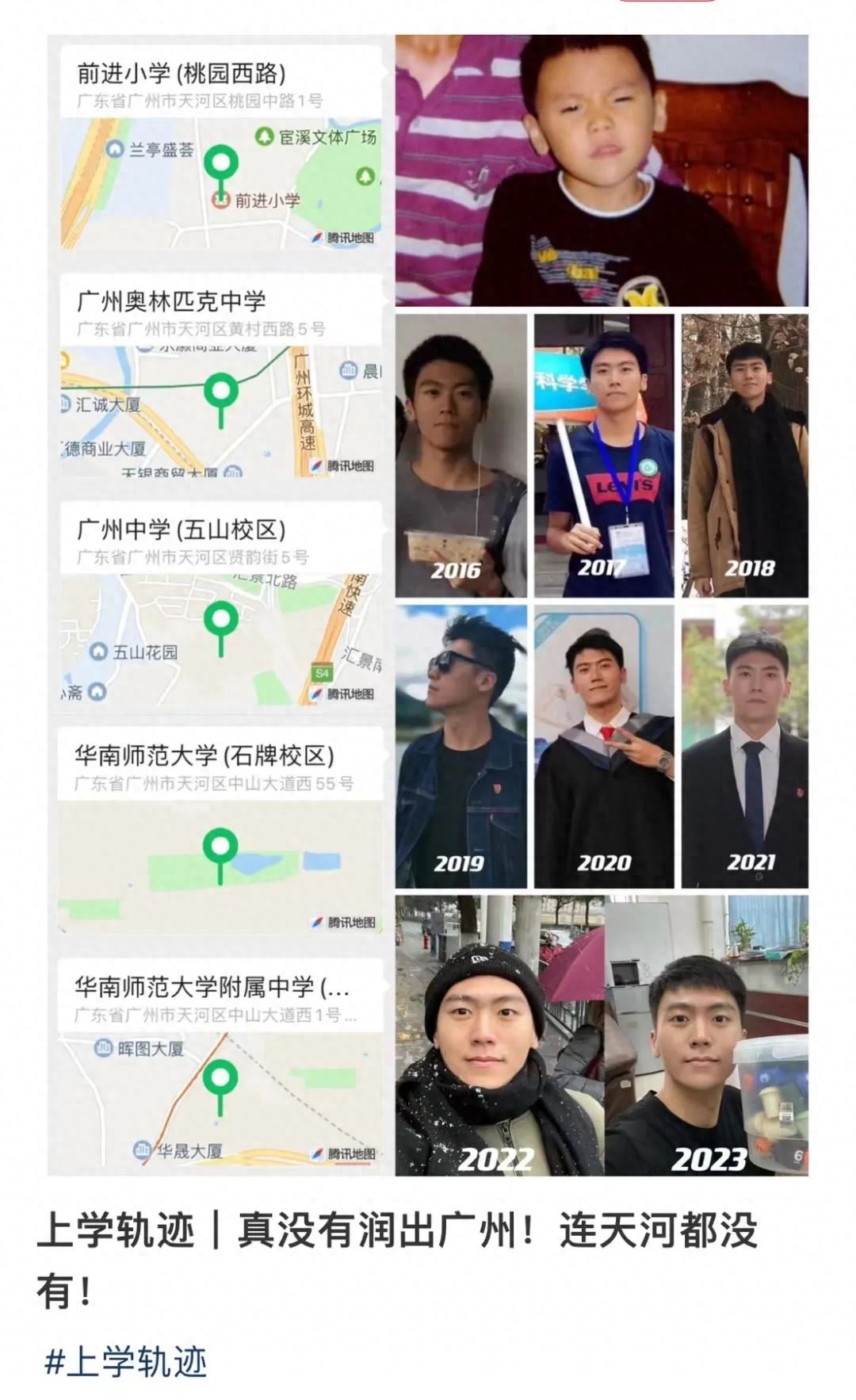View the post's collage image full screen
856x1400 pixels.
tap(428, 604)
